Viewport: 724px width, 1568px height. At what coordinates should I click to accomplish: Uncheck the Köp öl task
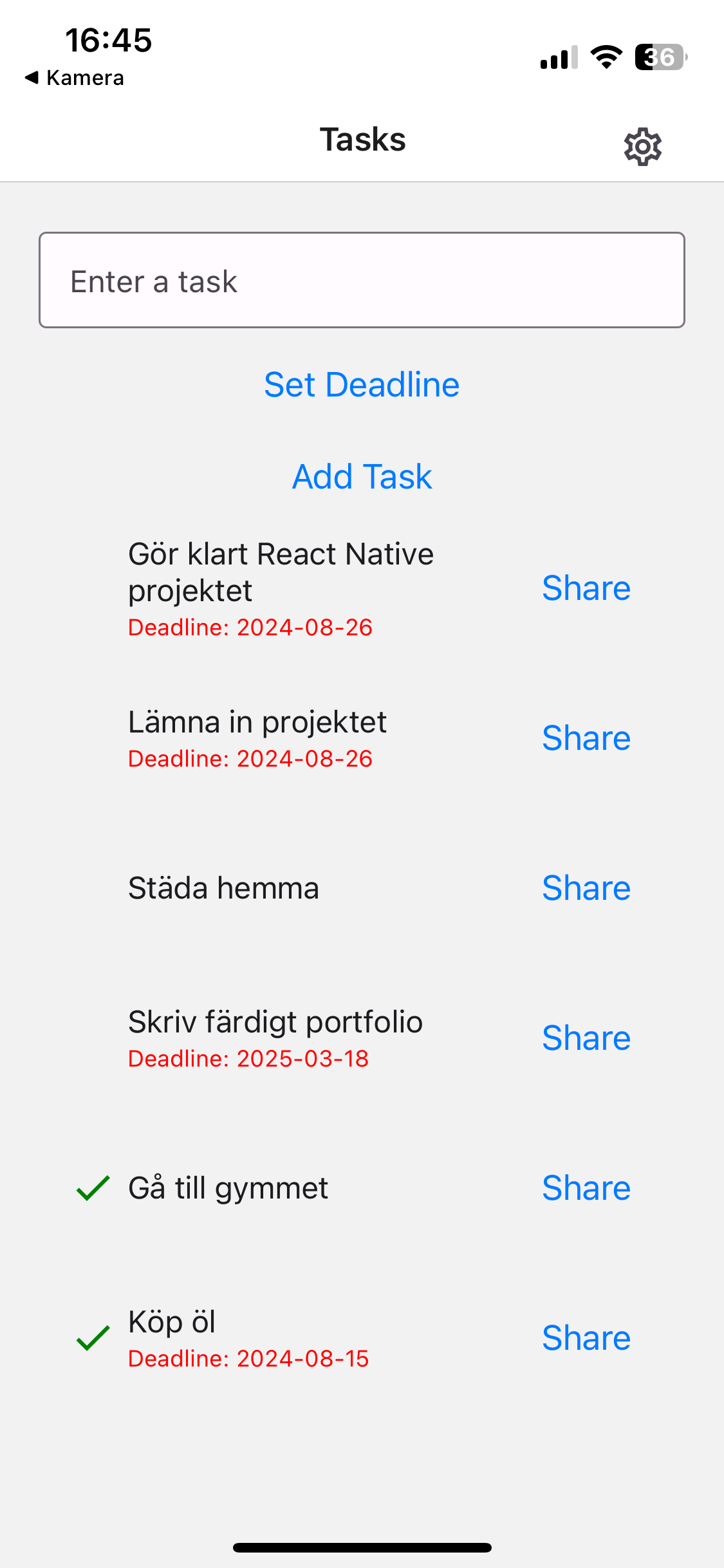[93, 1338]
